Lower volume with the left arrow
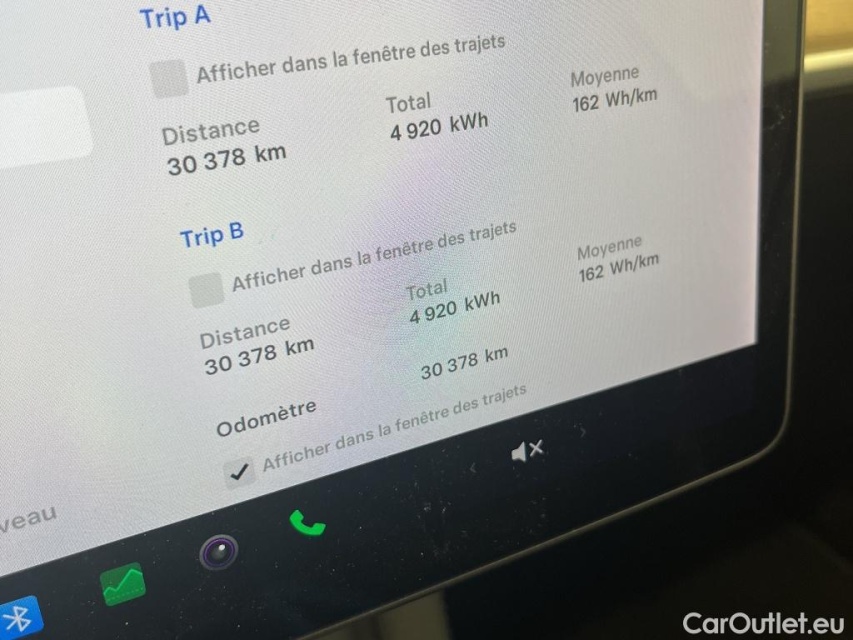Viewport: 853px width, 640px height. point(474,467)
